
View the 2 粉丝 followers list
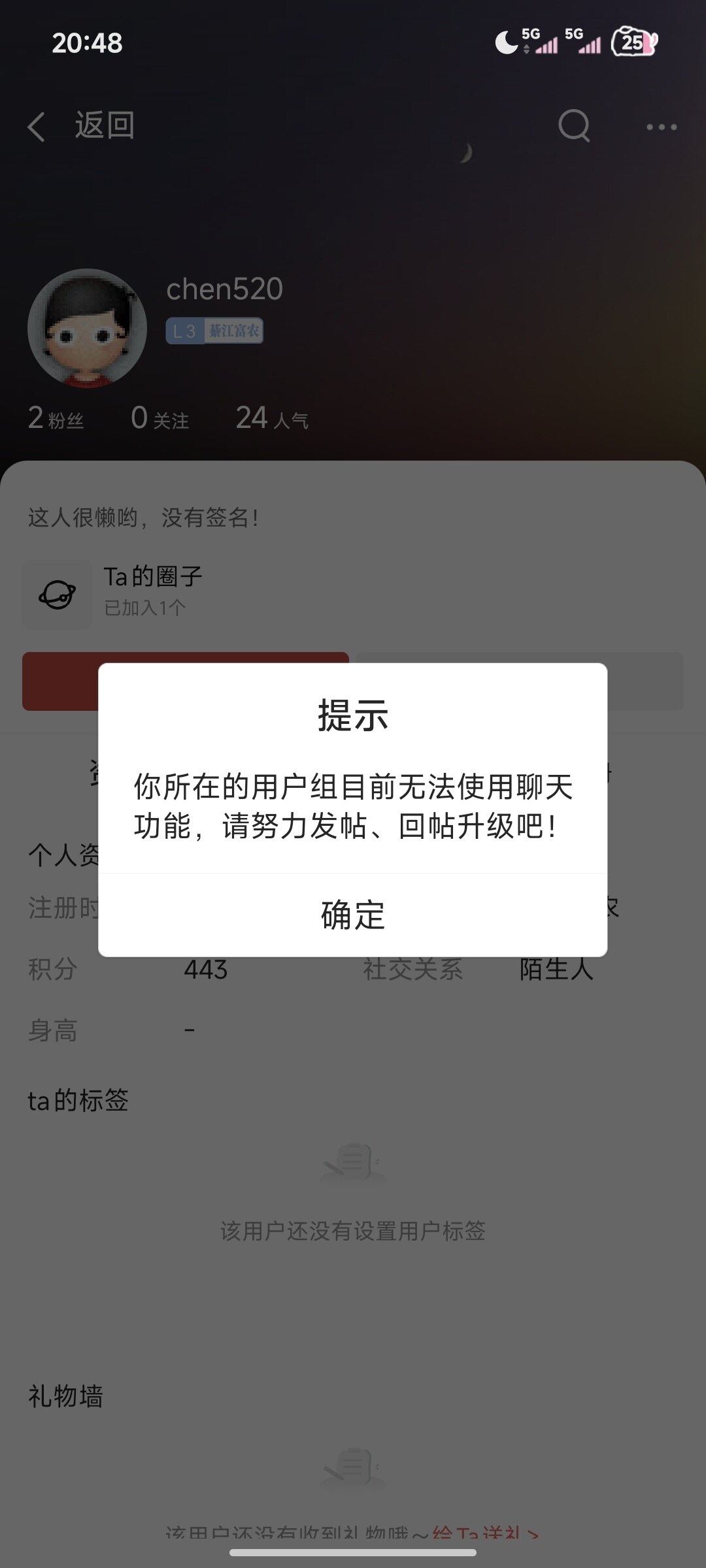click(56, 418)
